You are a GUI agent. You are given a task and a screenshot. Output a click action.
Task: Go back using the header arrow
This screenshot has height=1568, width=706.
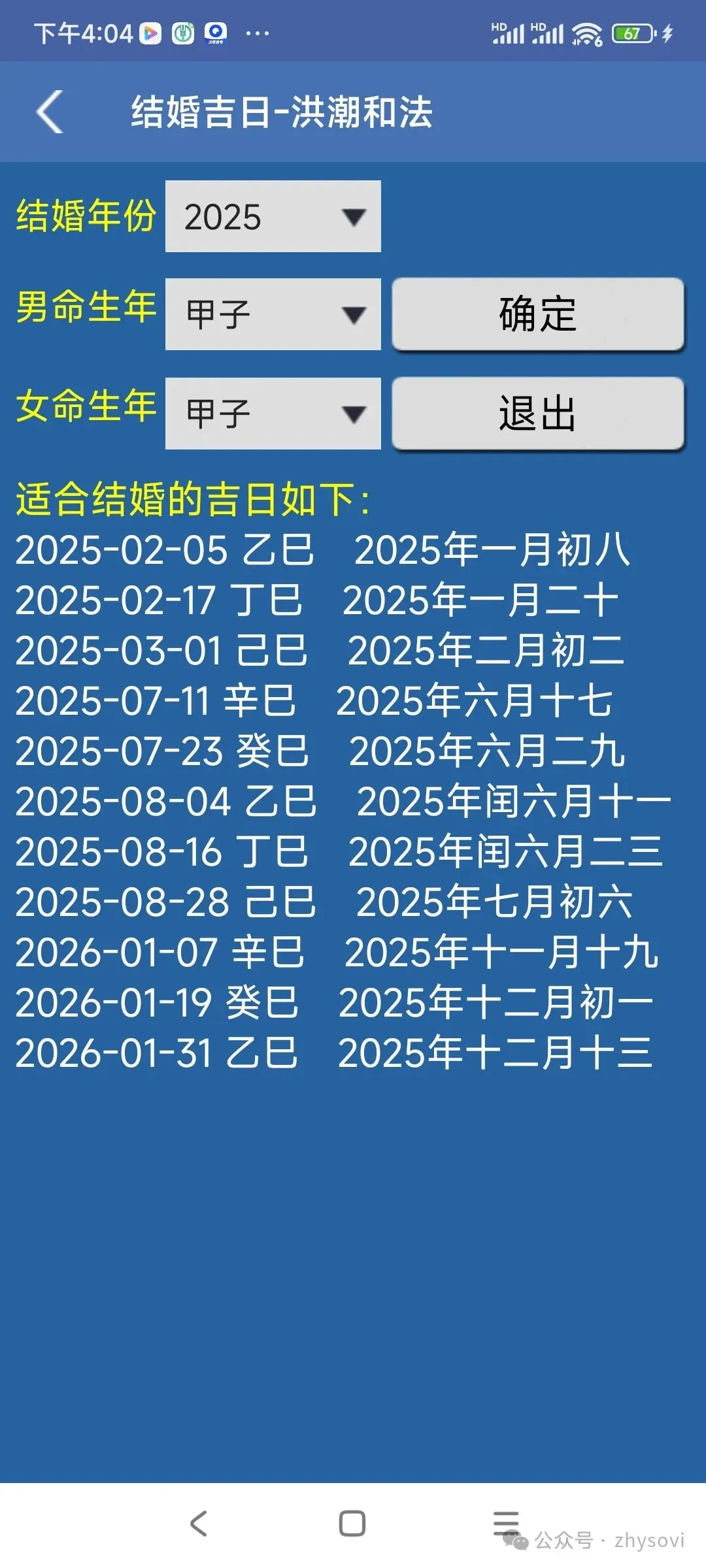[x=50, y=112]
